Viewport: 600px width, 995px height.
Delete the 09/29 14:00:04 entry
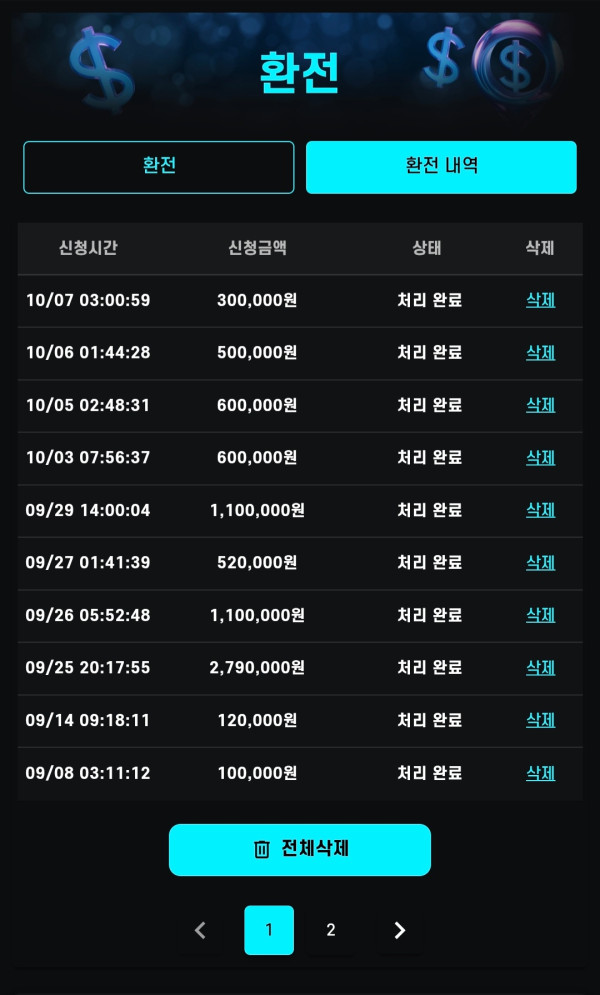pos(540,510)
